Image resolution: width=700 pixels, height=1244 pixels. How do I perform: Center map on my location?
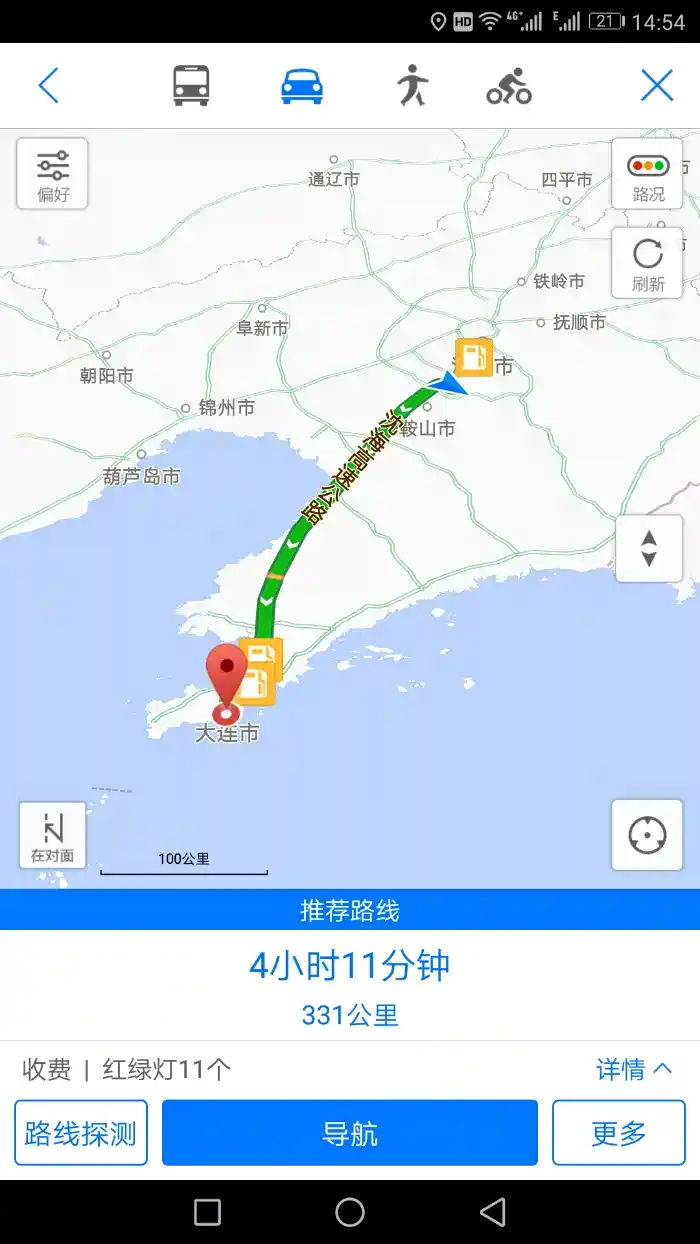coord(647,835)
